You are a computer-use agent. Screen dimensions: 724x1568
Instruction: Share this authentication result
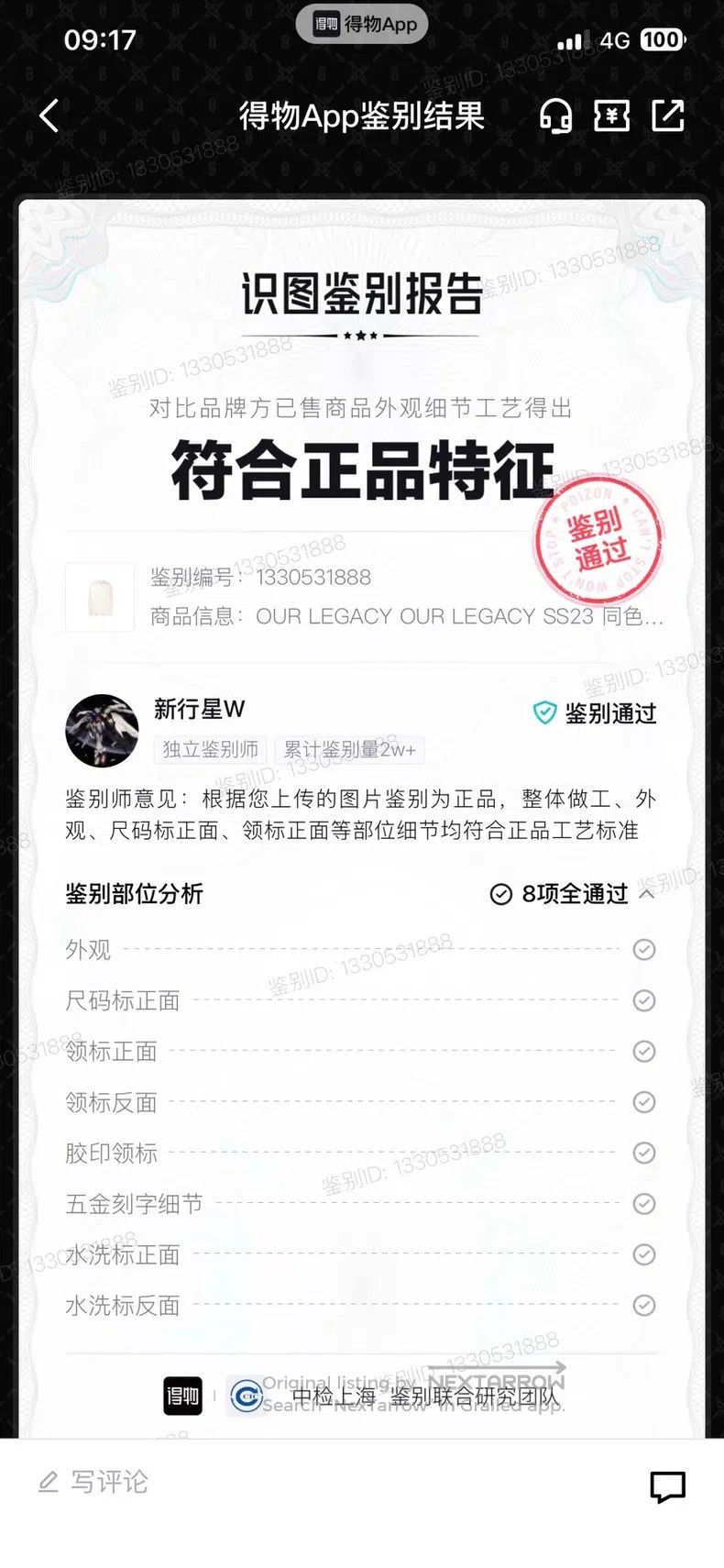coord(668,116)
